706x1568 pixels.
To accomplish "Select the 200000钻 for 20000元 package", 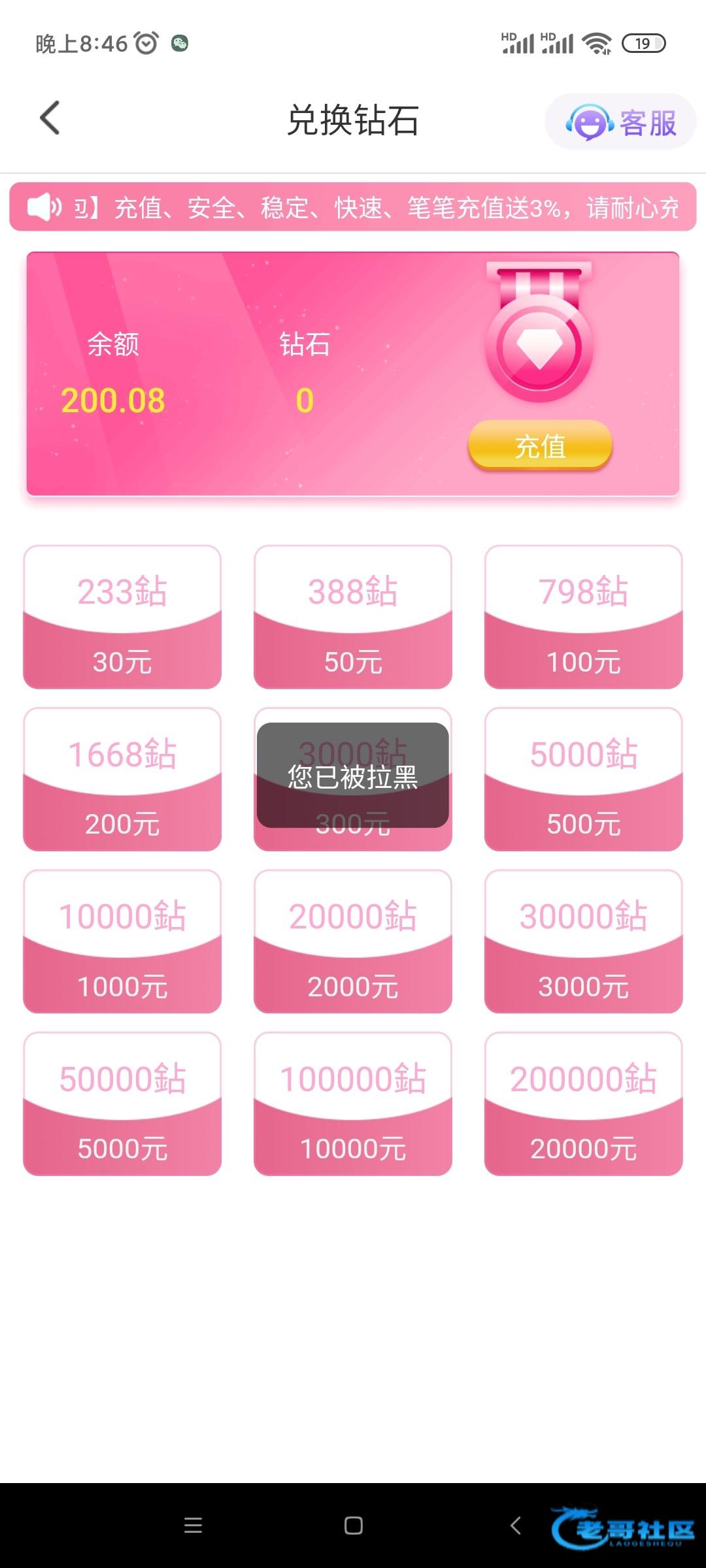I will (x=583, y=1104).
